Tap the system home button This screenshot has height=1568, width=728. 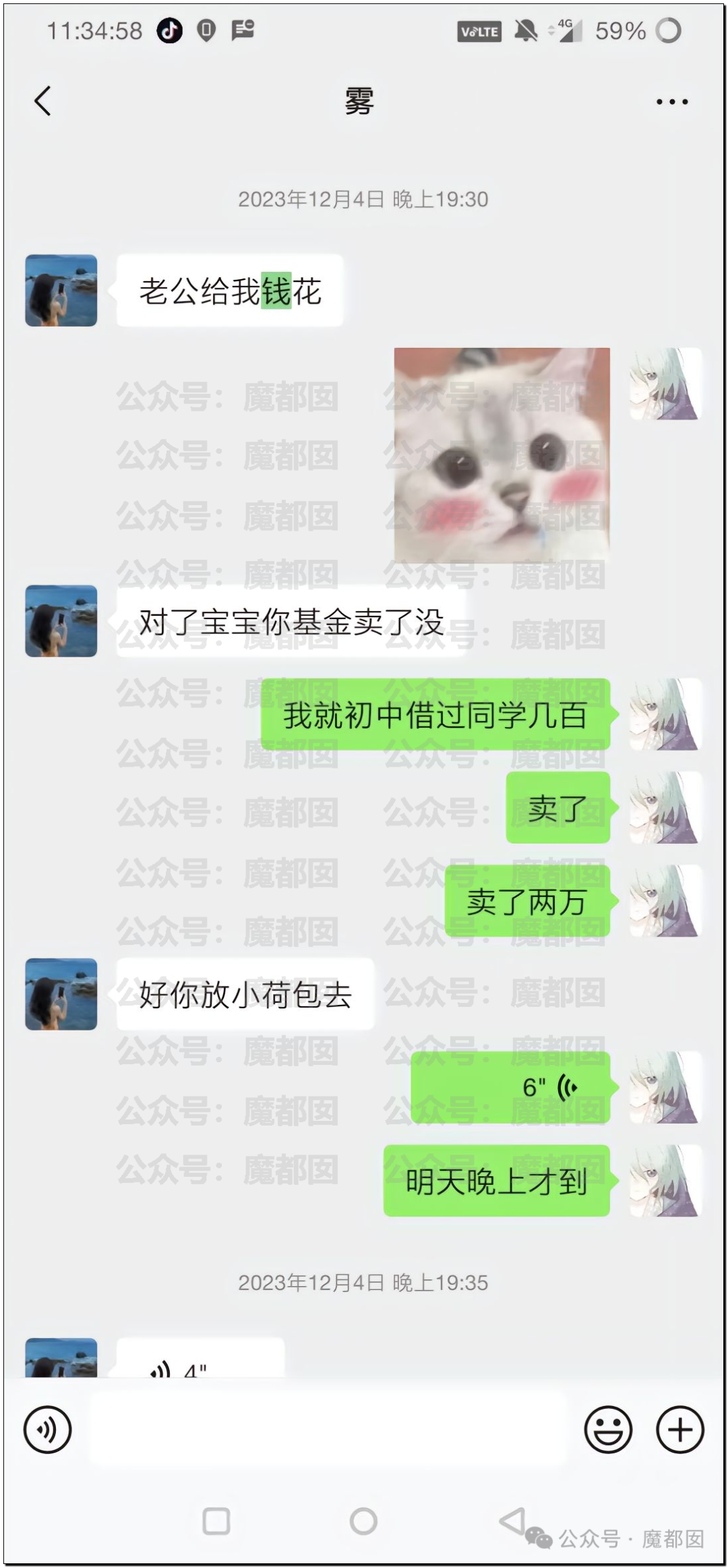point(363,1521)
